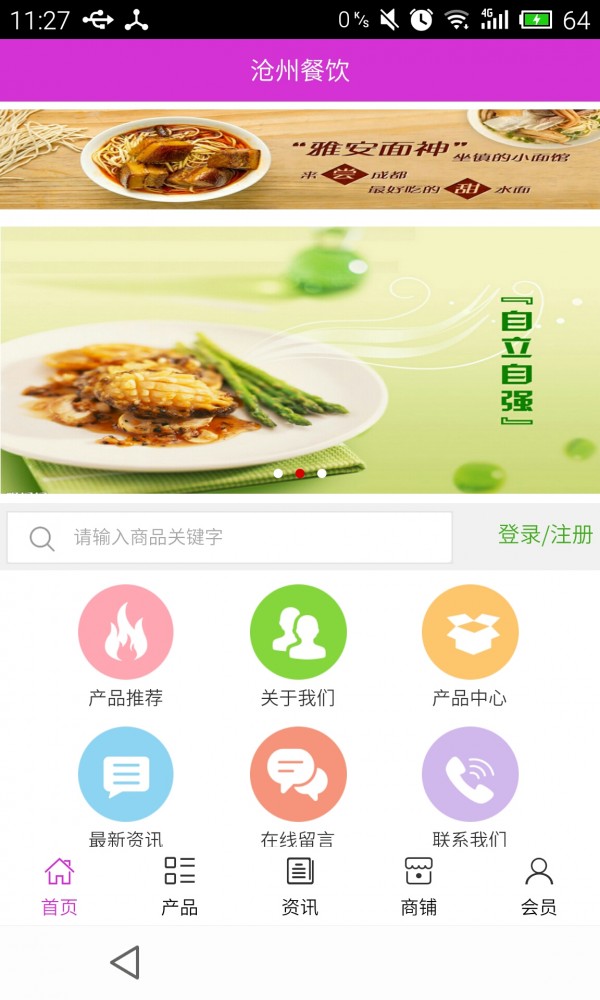This screenshot has height=1000, width=600.
Task: Switch to the 产品 products tab
Action: coord(180,886)
